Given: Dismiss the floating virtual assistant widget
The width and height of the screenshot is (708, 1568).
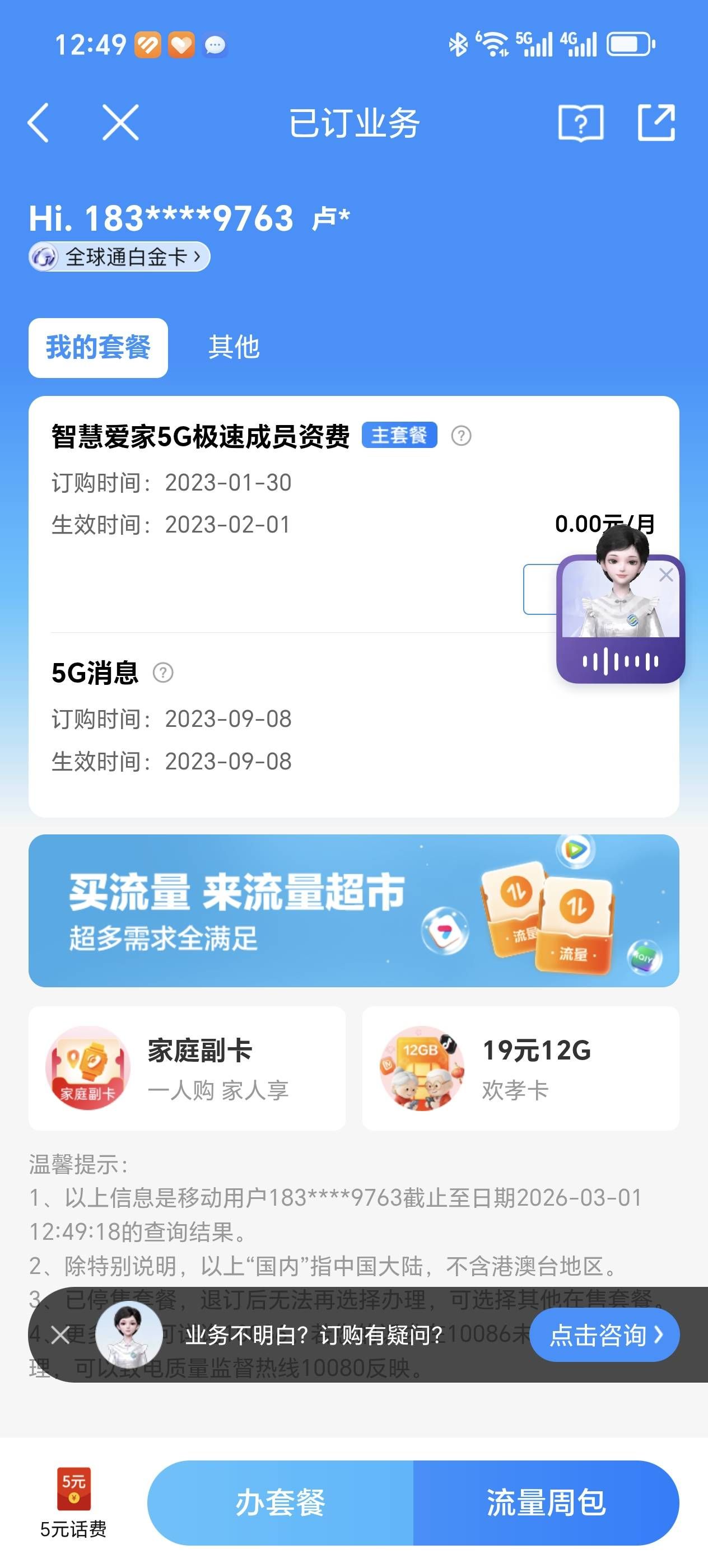Looking at the screenshot, I should point(666,575).
